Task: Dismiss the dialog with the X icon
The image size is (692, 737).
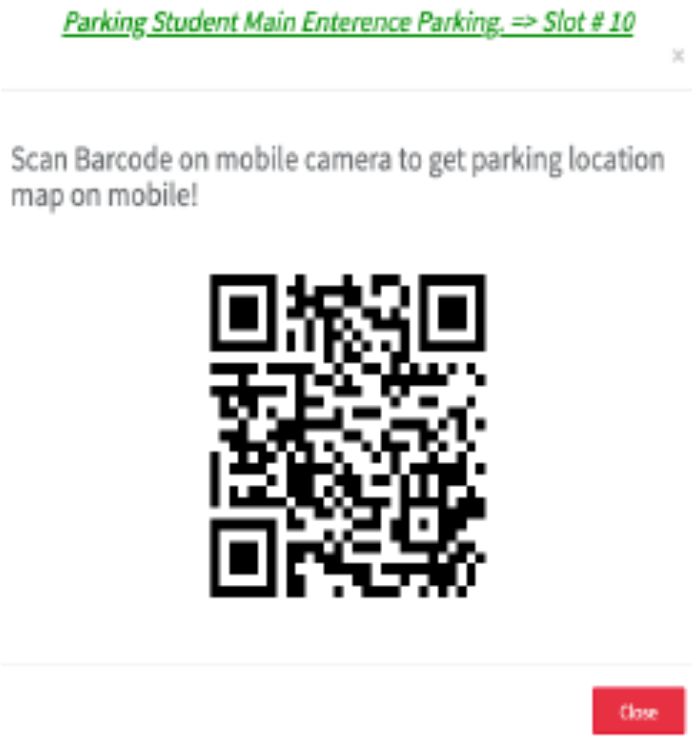Action: tap(678, 58)
